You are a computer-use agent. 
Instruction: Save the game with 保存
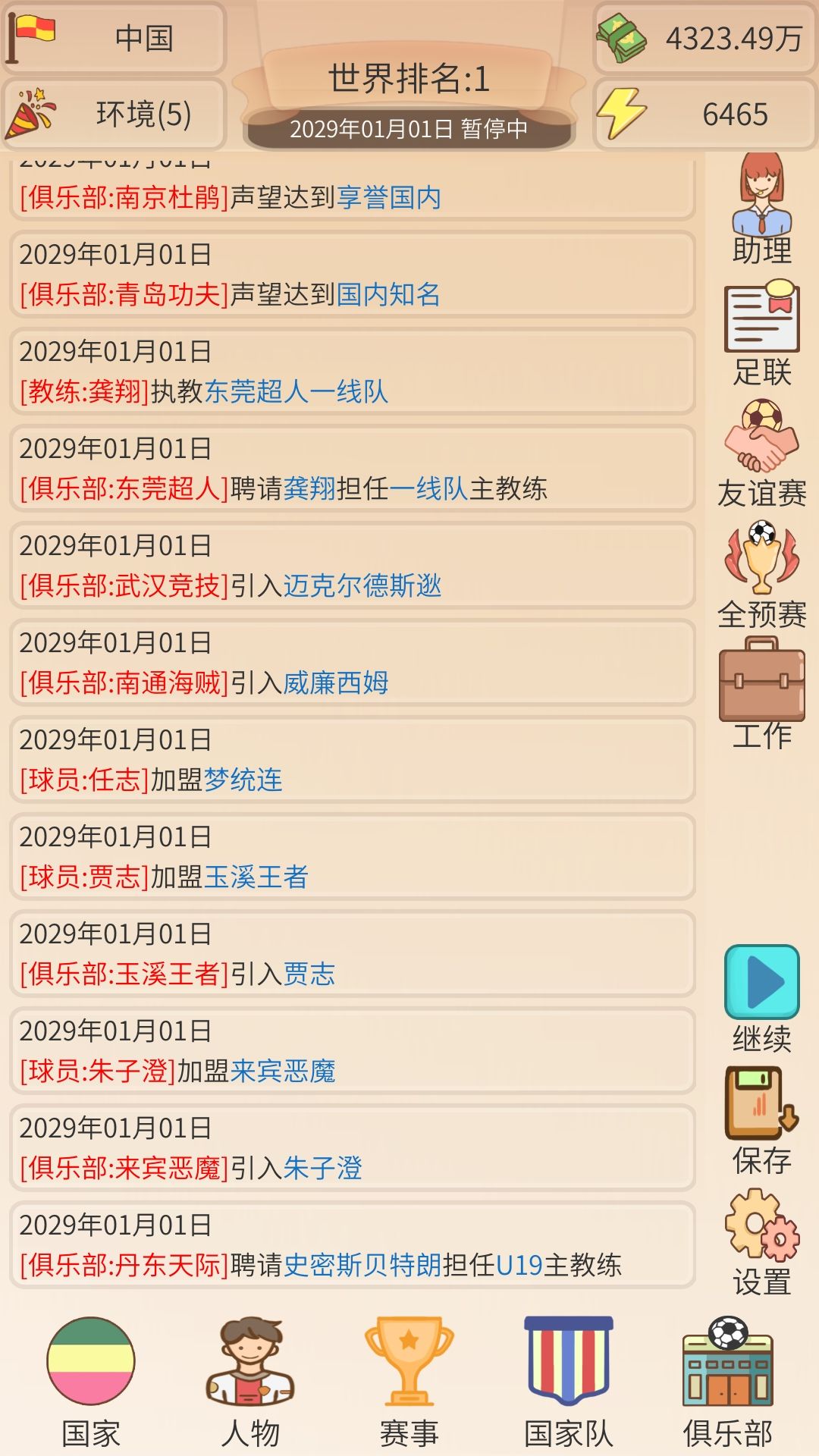(761, 1121)
